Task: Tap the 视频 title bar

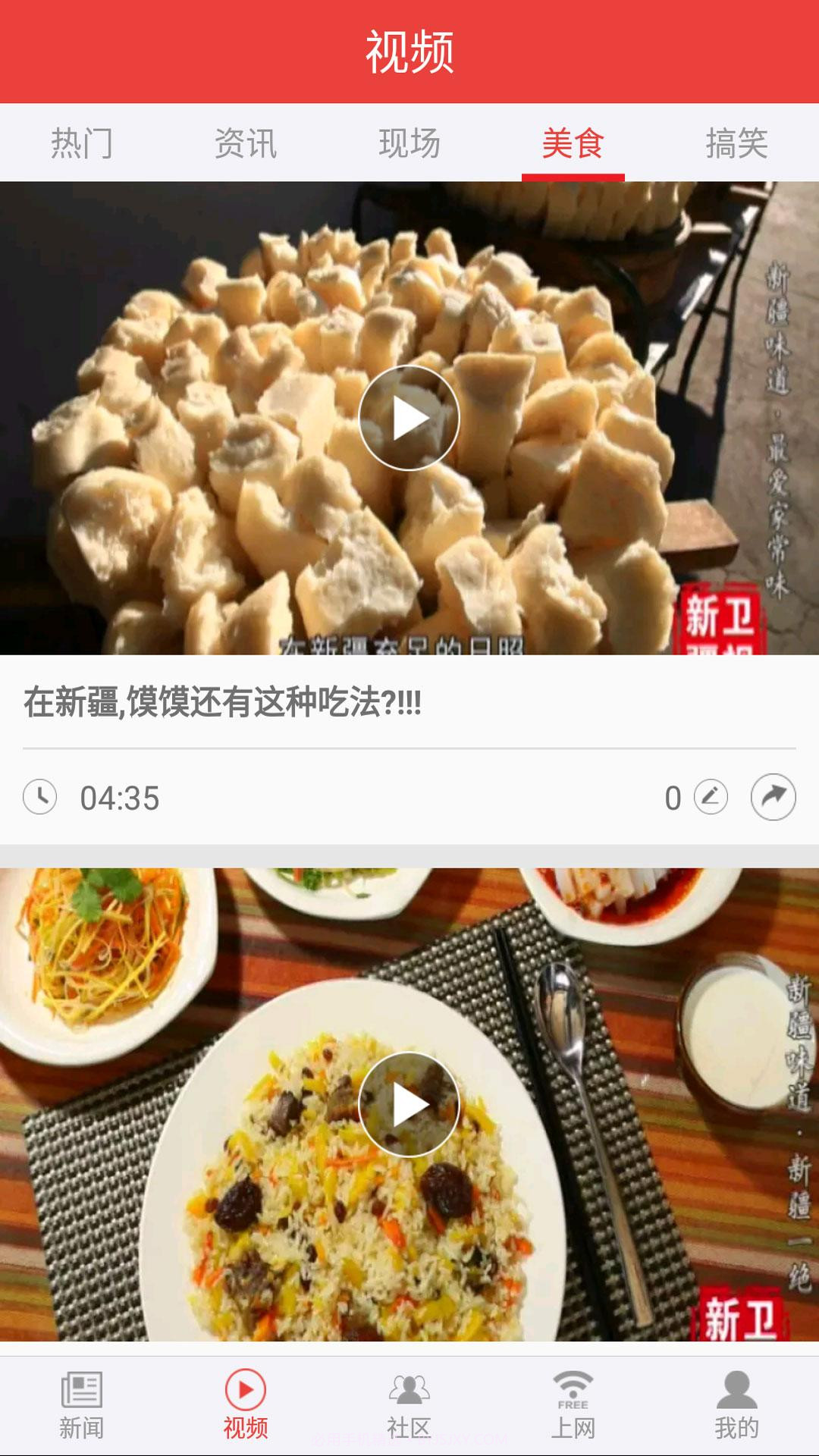Action: coord(409,49)
